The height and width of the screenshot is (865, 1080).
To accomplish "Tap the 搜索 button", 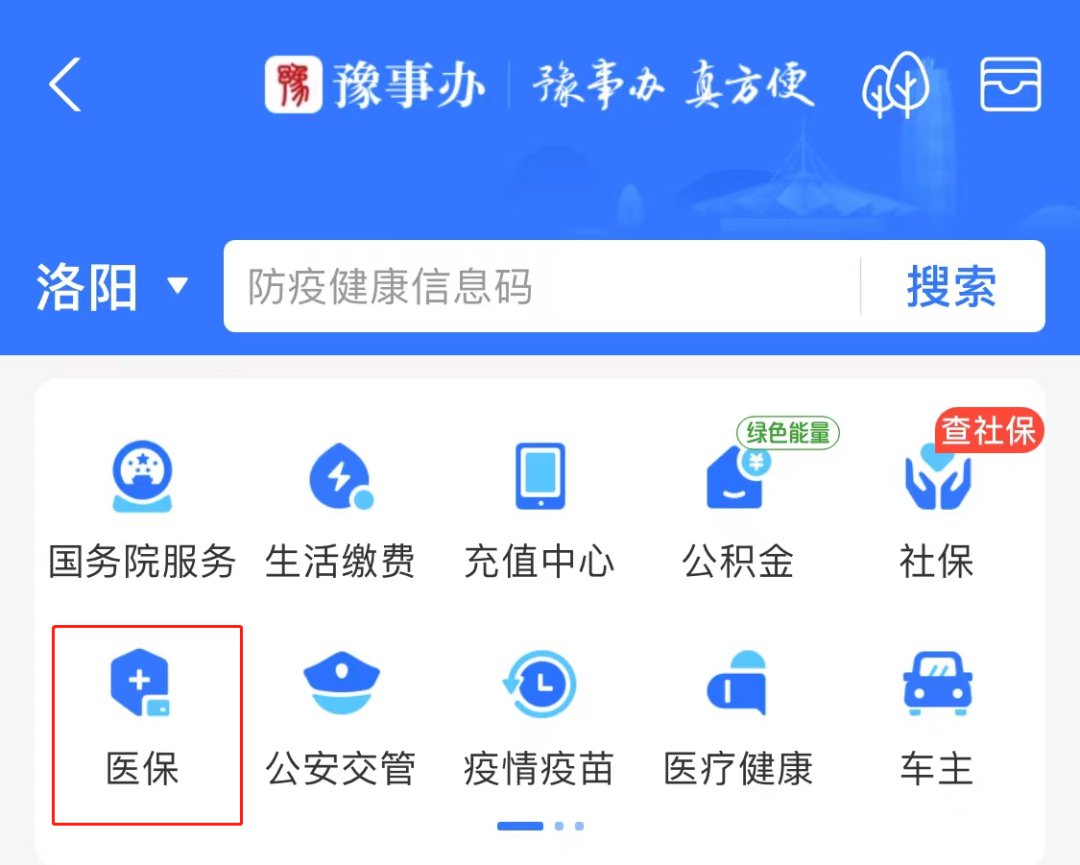I will (x=951, y=287).
